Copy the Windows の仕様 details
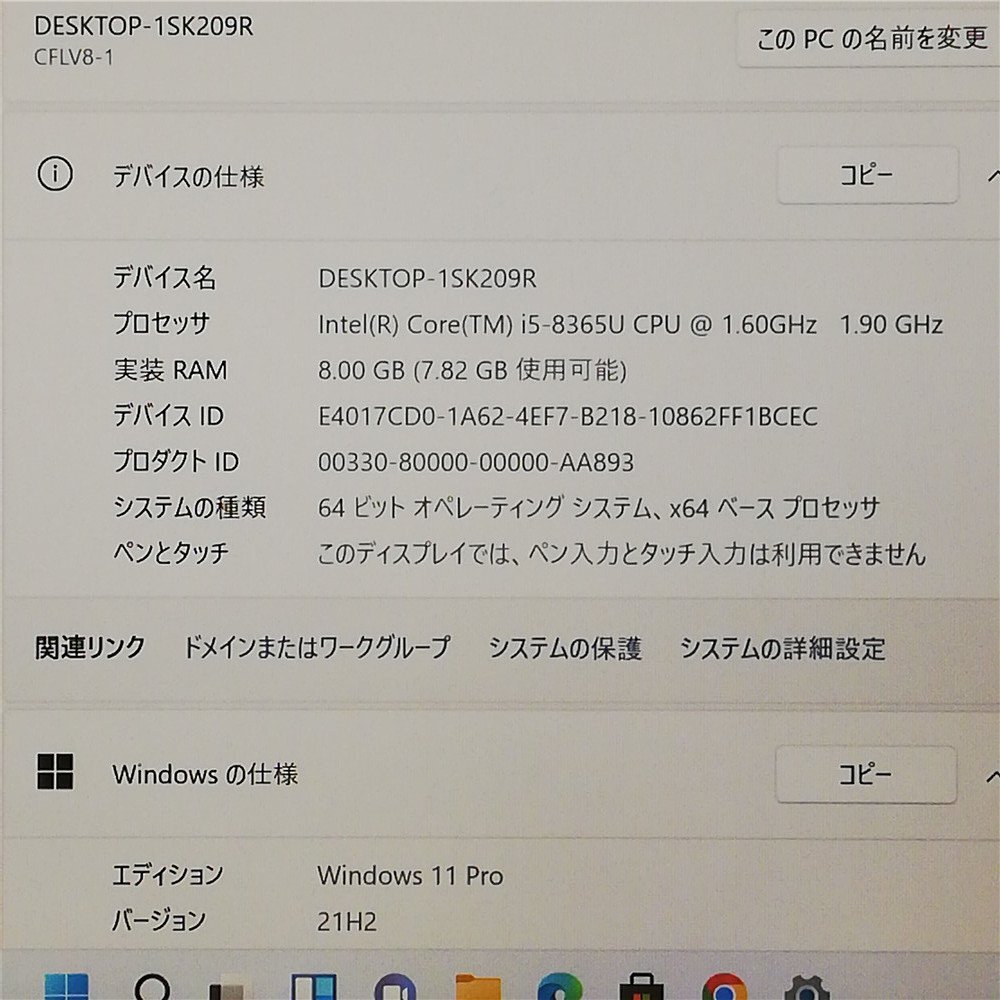This screenshot has height=1000, width=1000. (865, 774)
